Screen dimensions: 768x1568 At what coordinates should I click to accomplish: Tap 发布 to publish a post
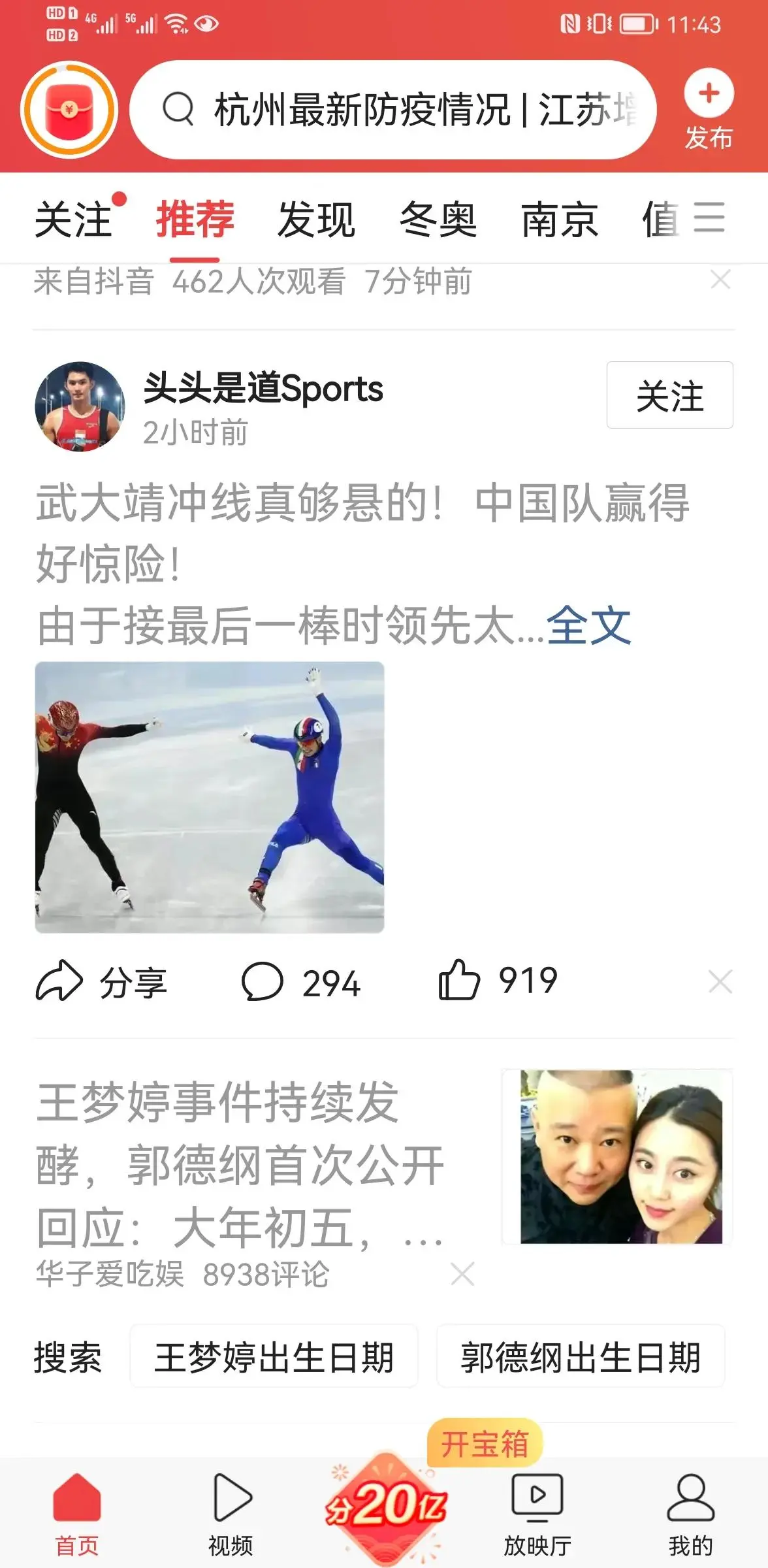pyautogui.click(x=709, y=110)
